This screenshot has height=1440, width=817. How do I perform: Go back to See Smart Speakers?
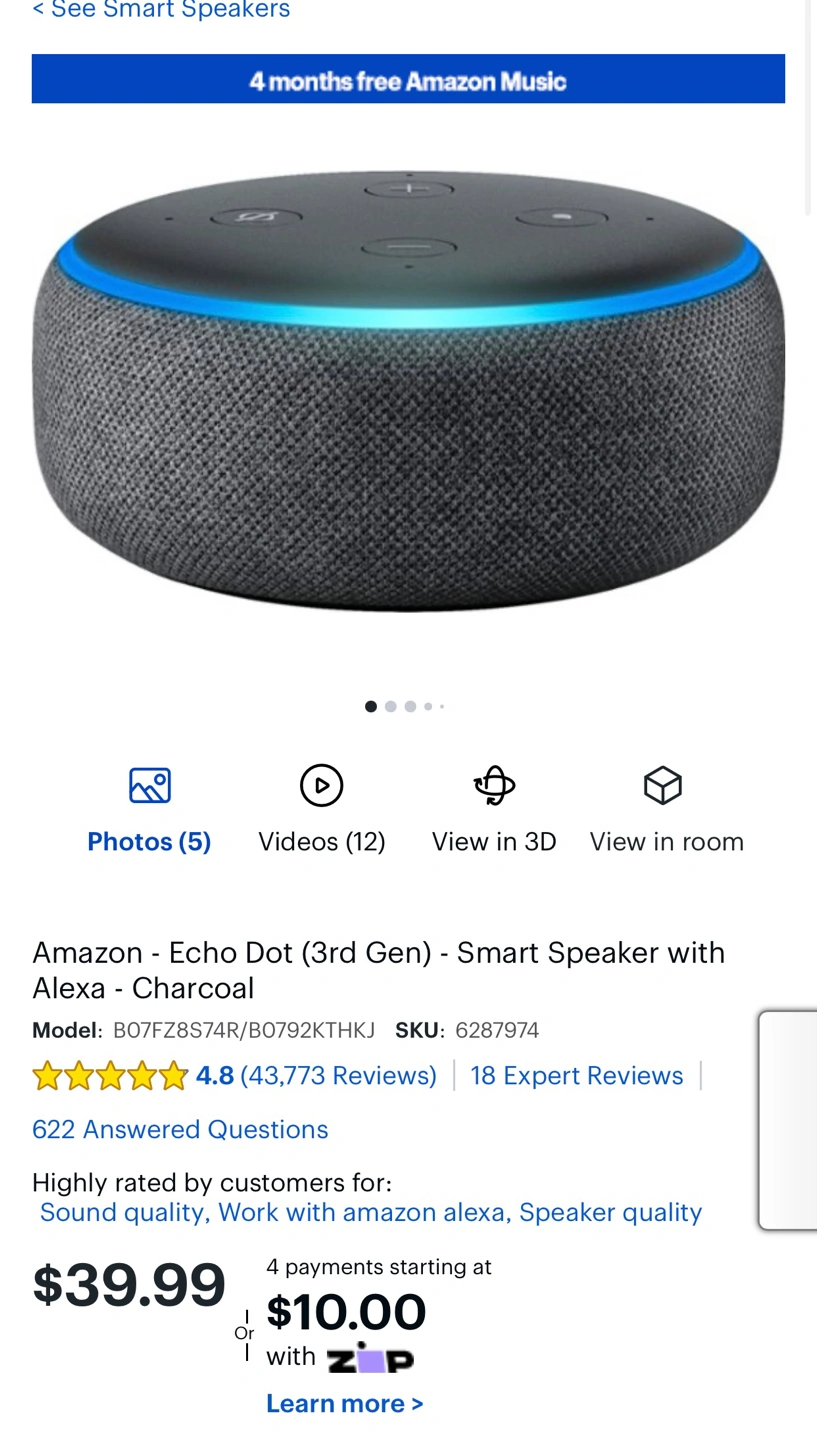click(x=160, y=10)
